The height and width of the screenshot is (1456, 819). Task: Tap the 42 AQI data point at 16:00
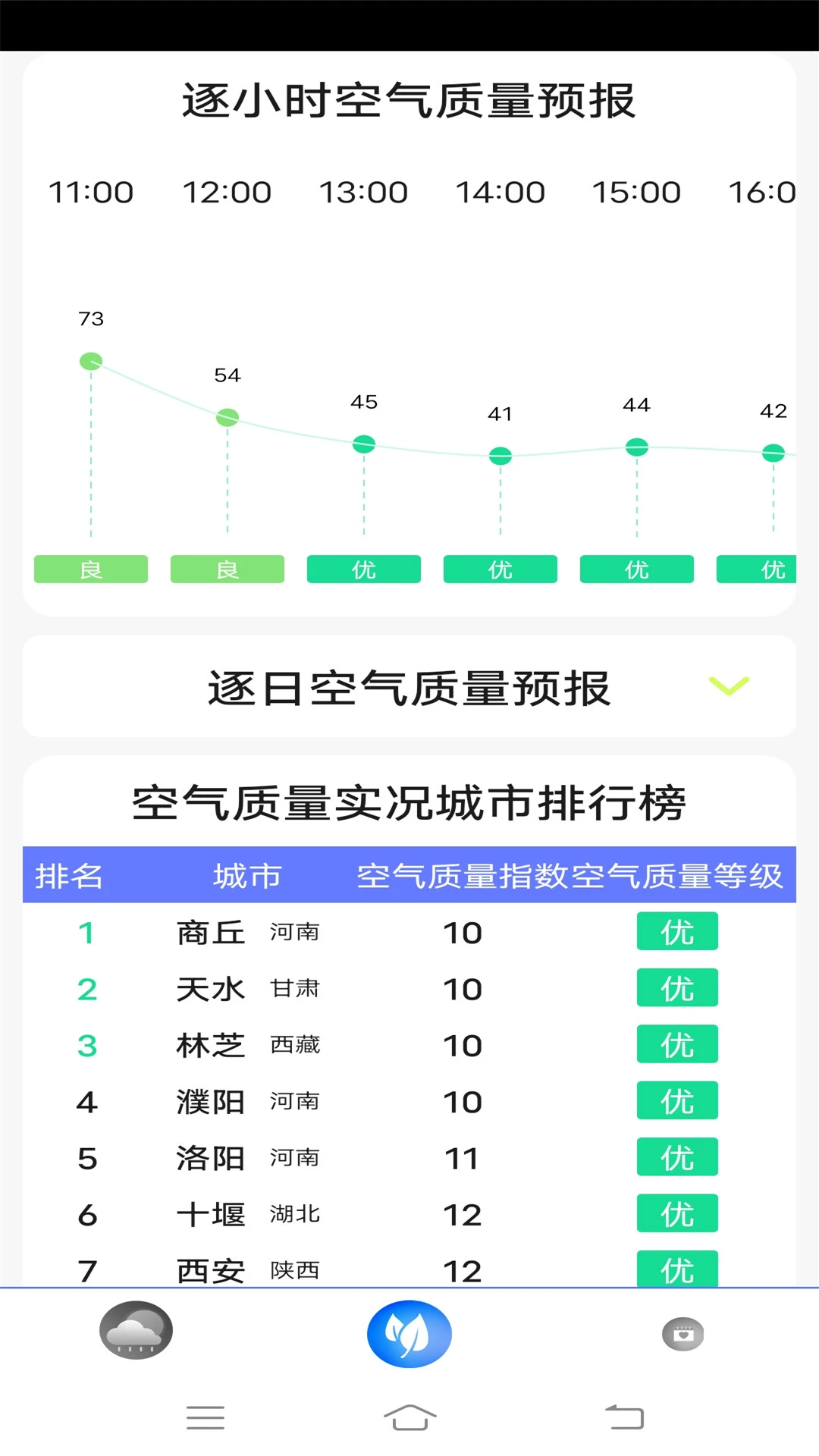tap(773, 453)
